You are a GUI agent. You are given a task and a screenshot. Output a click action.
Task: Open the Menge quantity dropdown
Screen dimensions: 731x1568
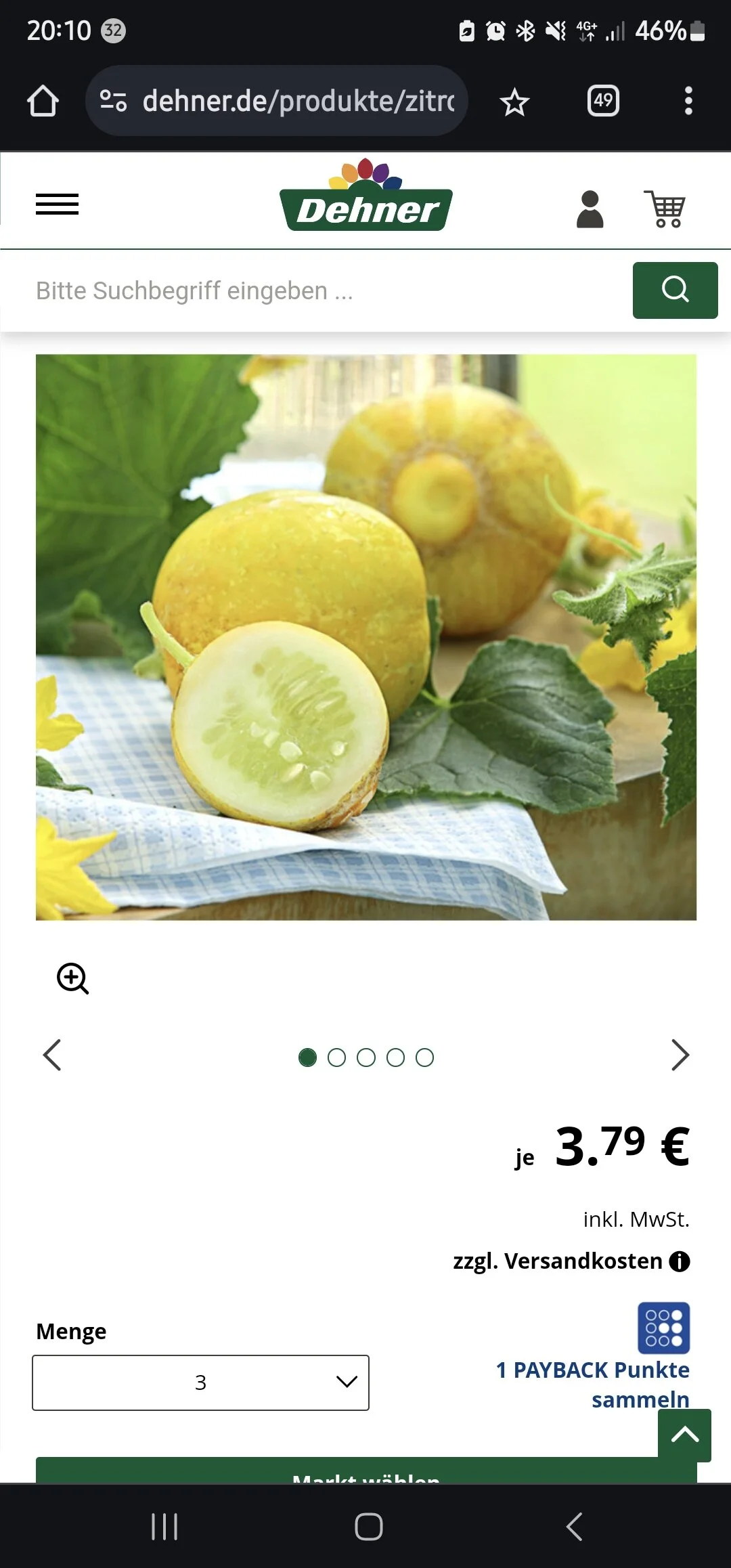point(200,1382)
